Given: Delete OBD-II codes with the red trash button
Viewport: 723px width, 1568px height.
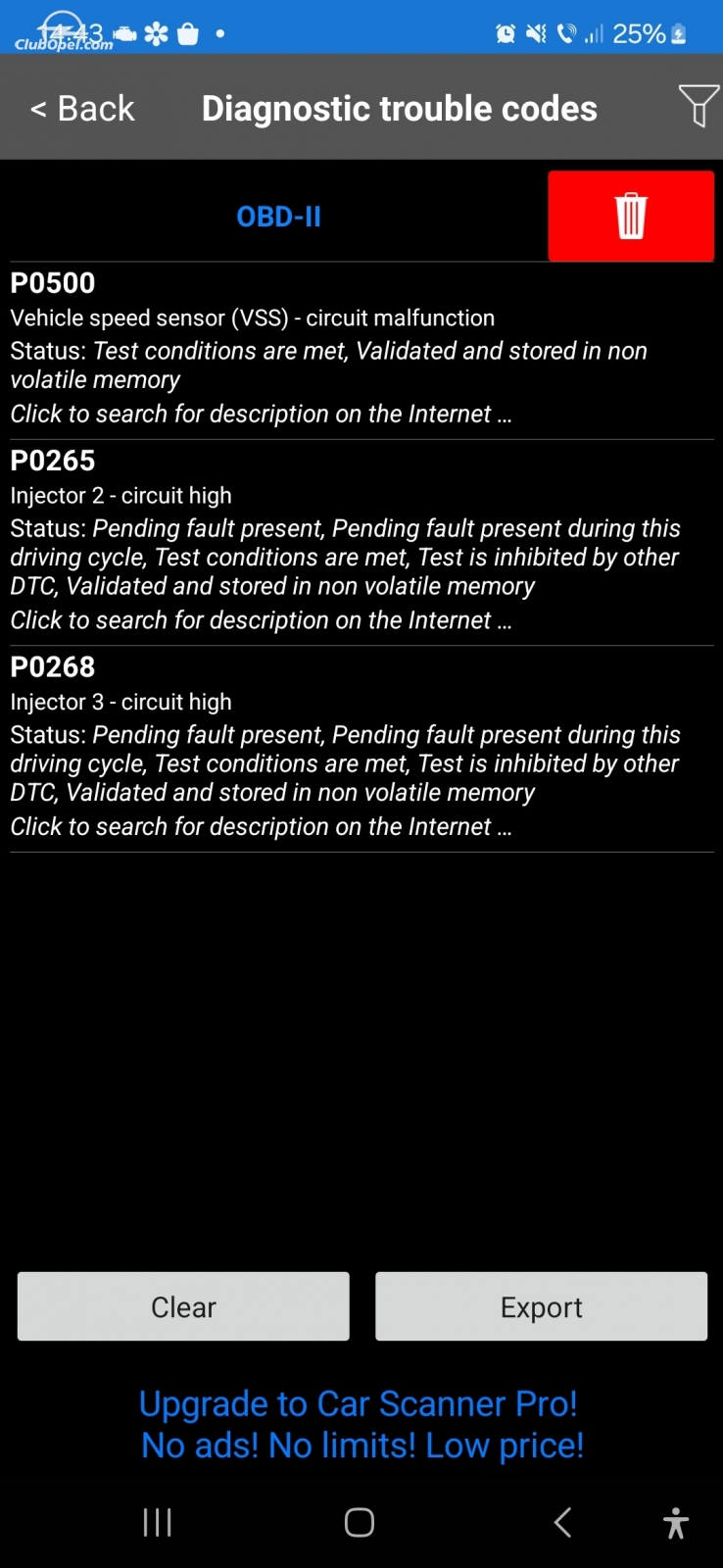Looking at the screenshot, I should tap(631, 216).
